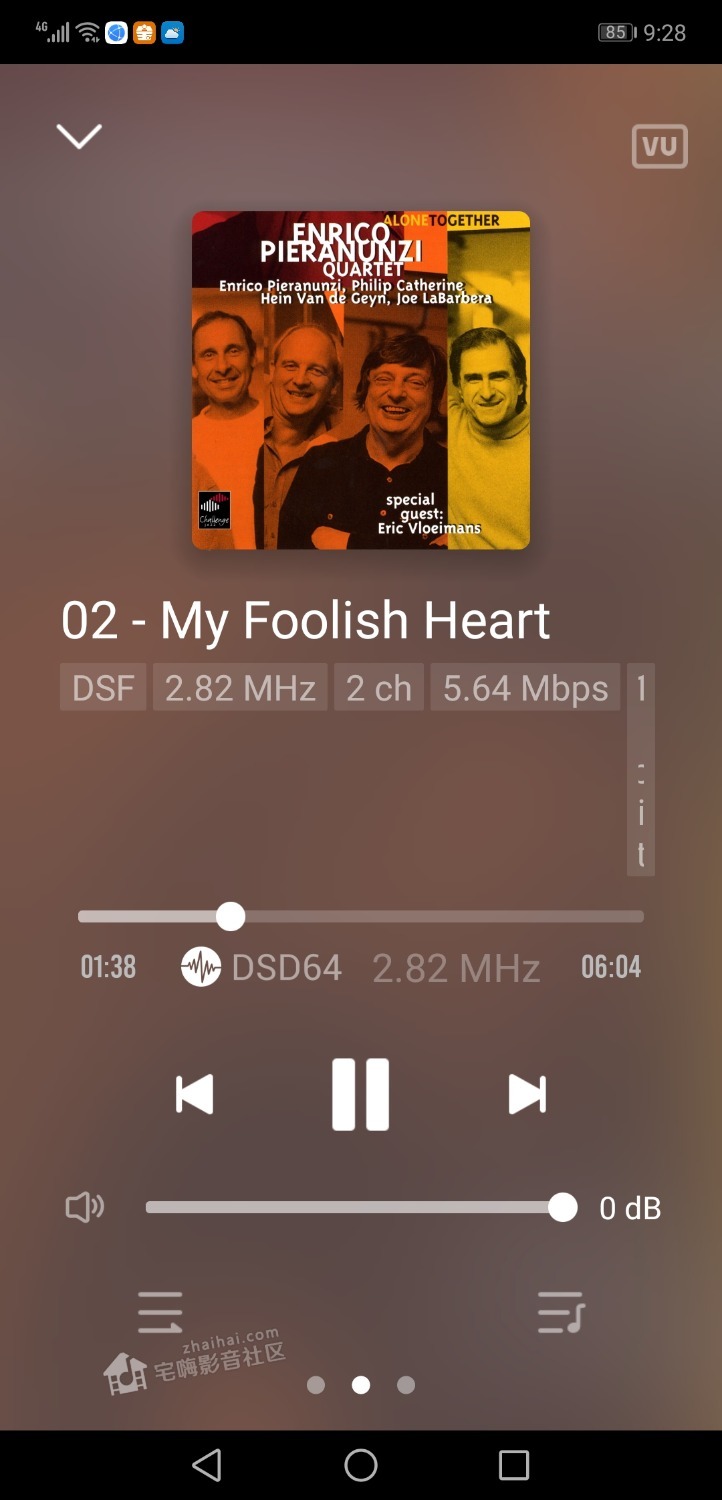Image resolution: width=722 pixels, height=1500 pixels.
Task: Open recent apps from the navigation bar
Action: (513, 1465)
